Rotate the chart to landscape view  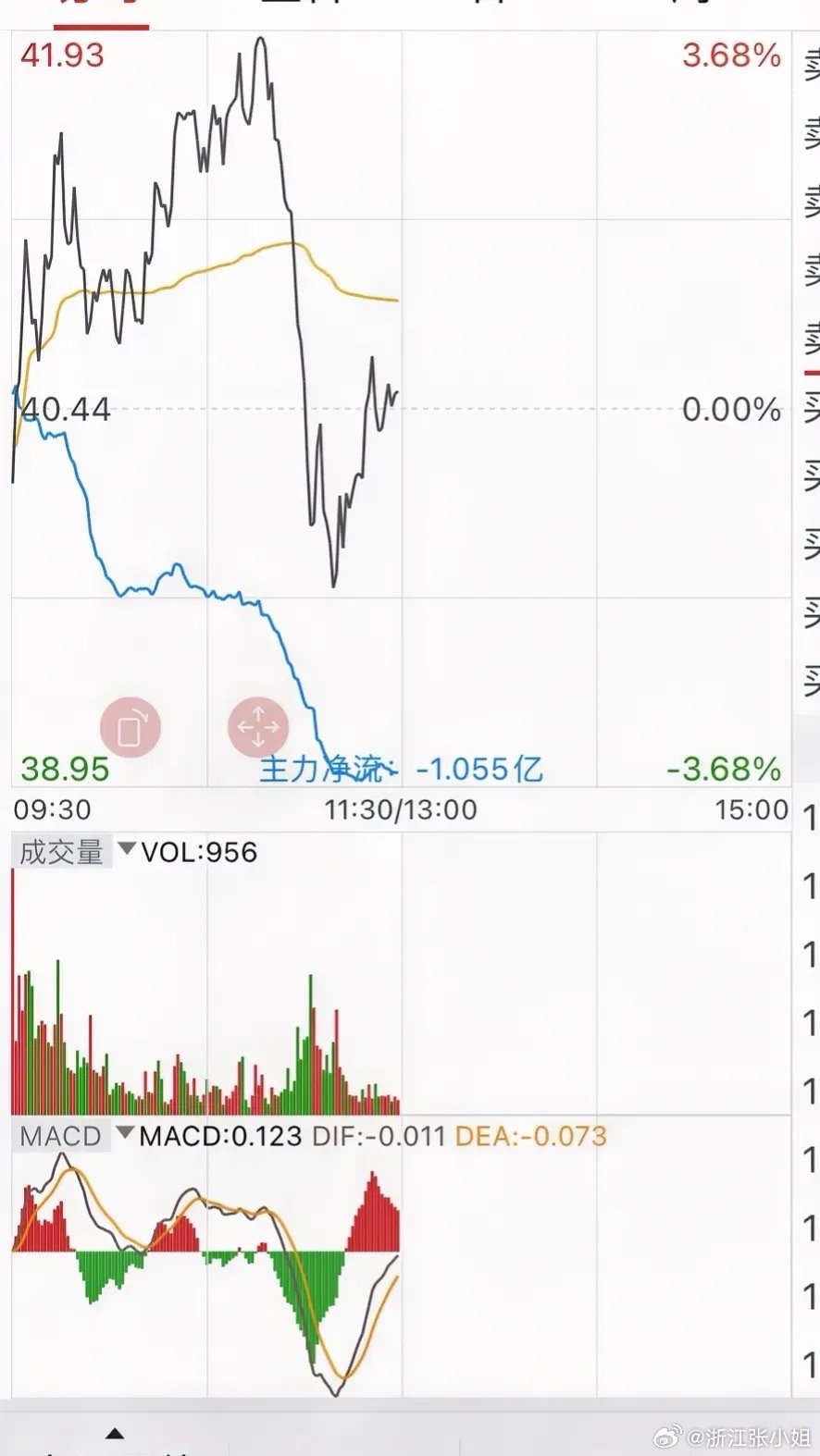click(130, 728)
